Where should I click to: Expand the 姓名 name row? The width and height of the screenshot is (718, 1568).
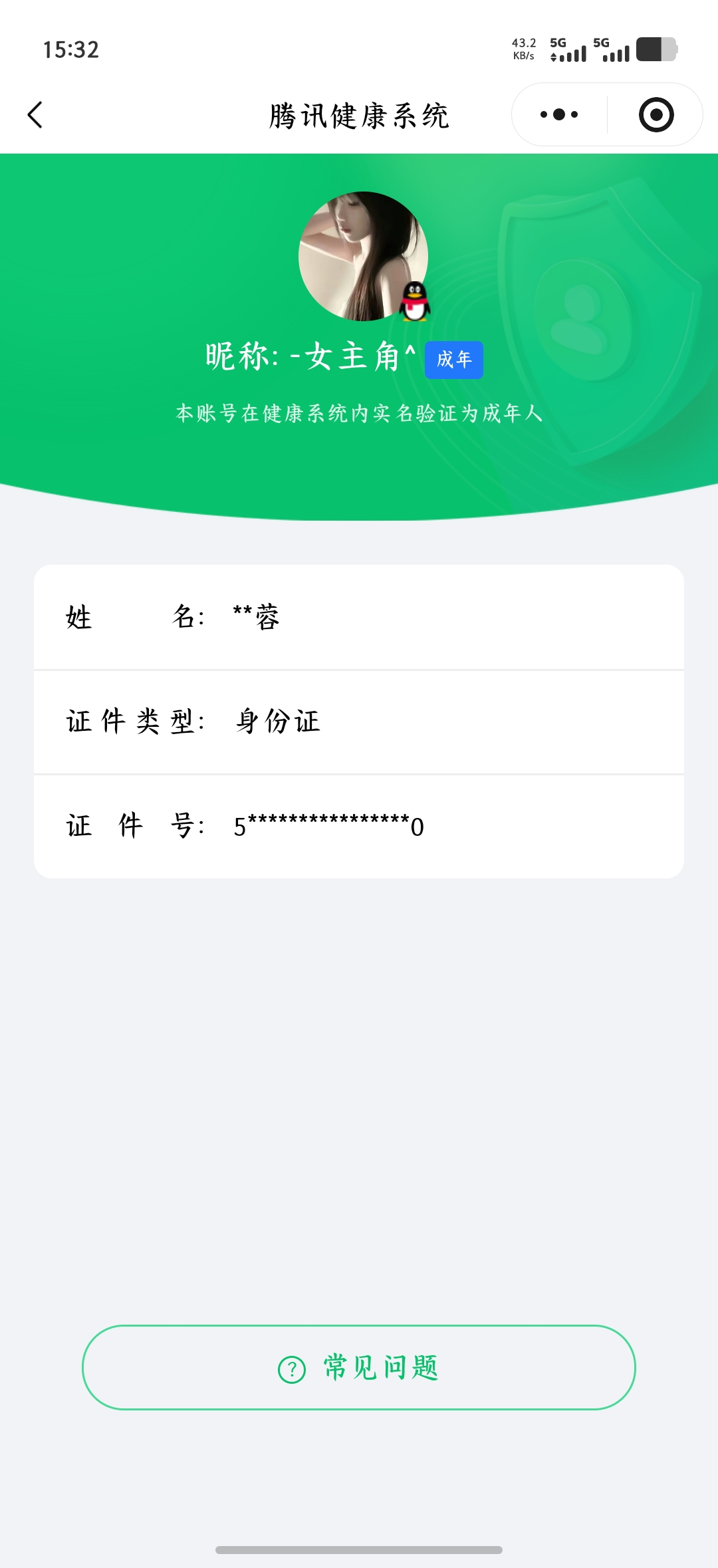pyautogui.click(x=359, y=617)
